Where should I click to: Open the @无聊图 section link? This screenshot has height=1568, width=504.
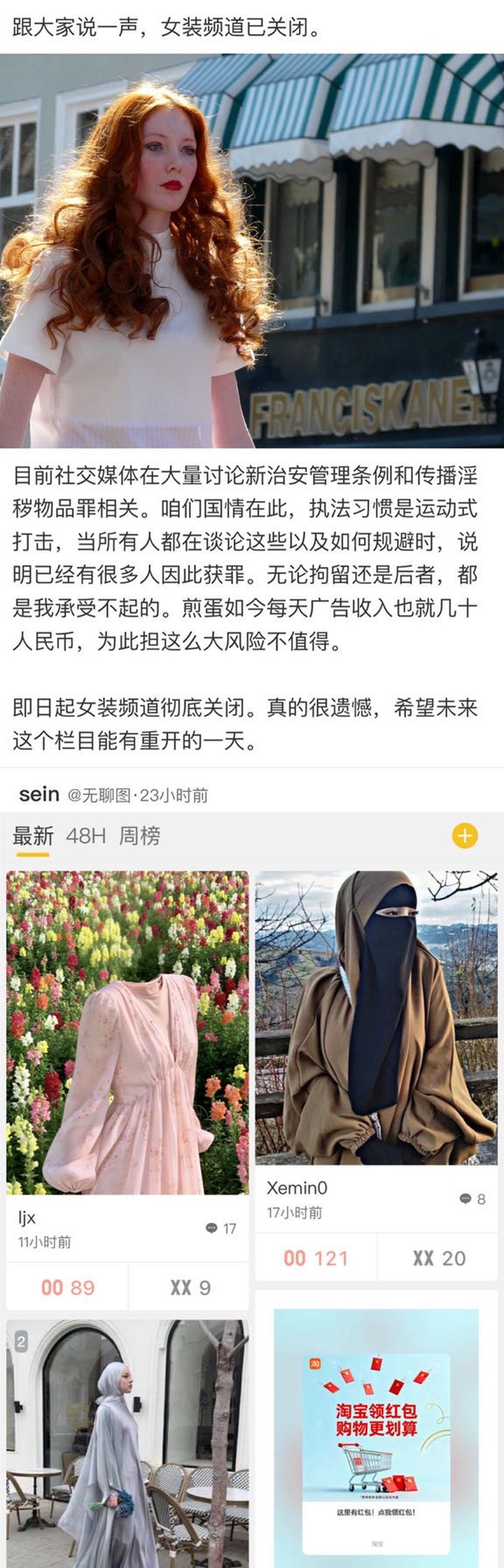pyautogui.click(x=98, y=795)
